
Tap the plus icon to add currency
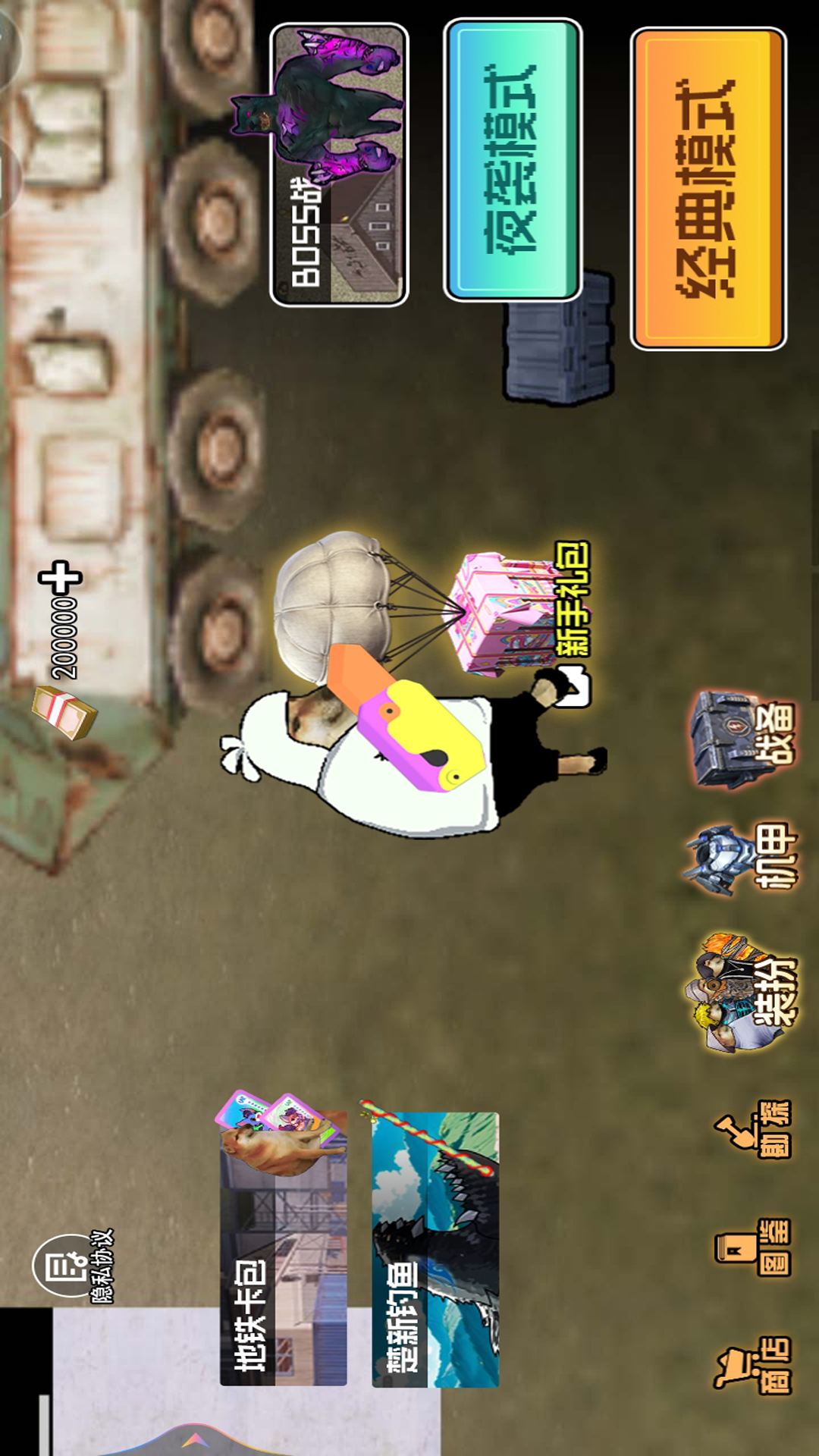pyautogui.click(x=61, y=579)
